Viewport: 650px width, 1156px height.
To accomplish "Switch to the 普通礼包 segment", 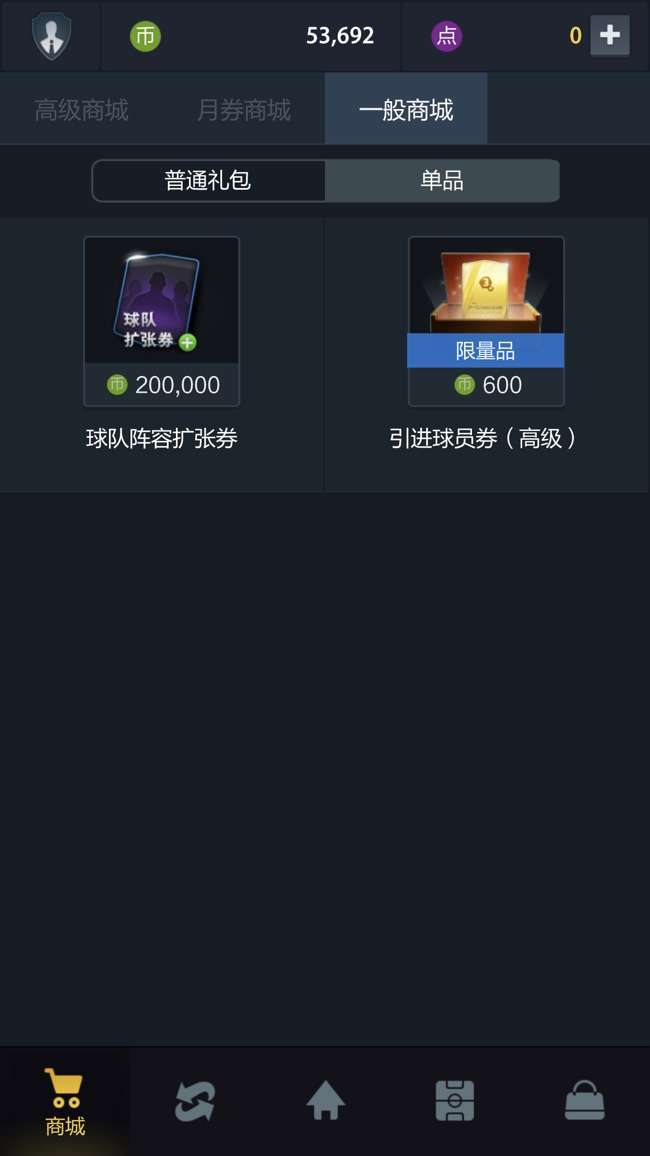I will (208, 181).
